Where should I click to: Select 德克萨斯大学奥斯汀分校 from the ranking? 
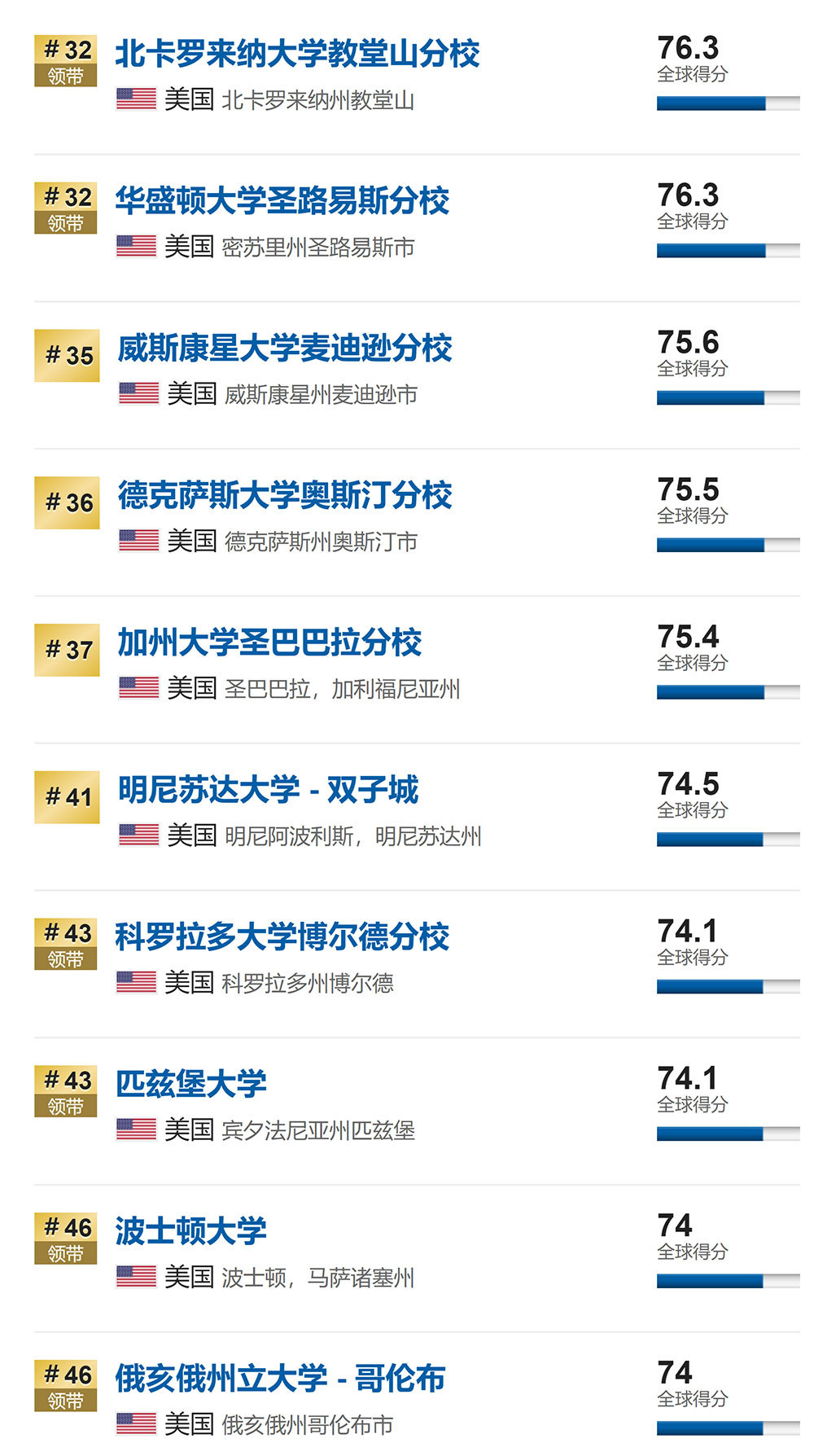click(x=285, y=495)
